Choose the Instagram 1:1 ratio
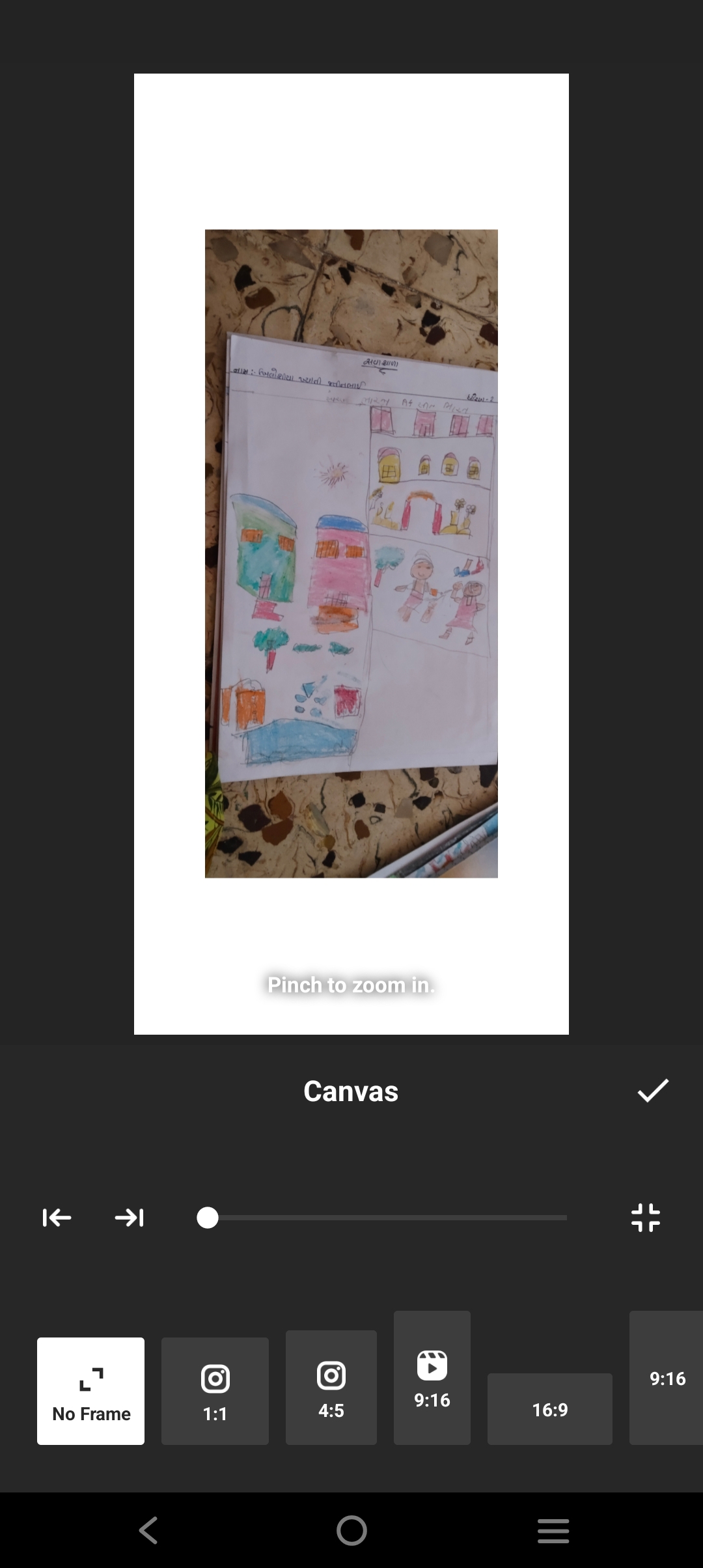Viewport: 703px width, 1568px height. coord(215,1391)
